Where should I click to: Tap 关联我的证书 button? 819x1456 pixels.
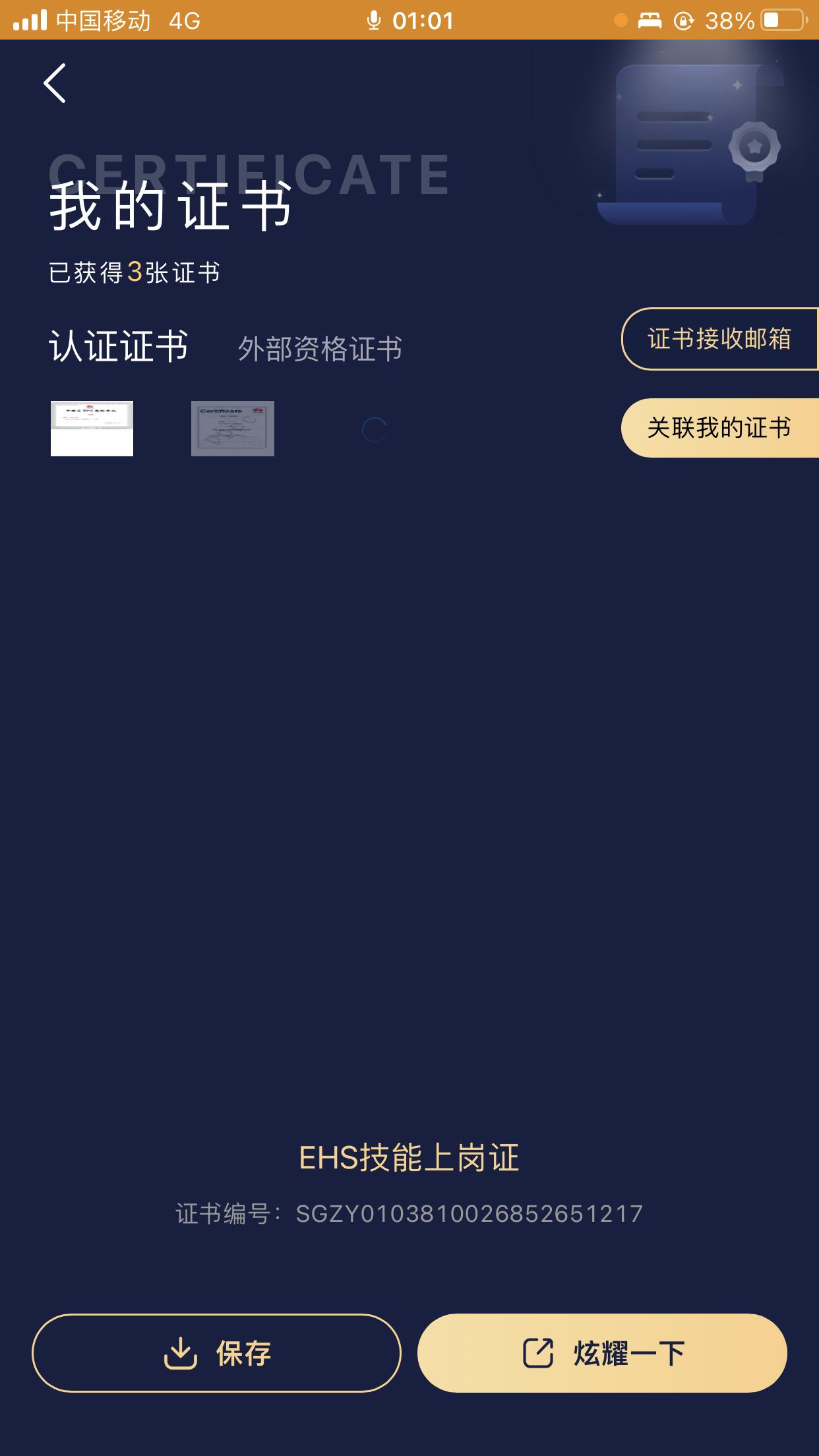point(719,428)
